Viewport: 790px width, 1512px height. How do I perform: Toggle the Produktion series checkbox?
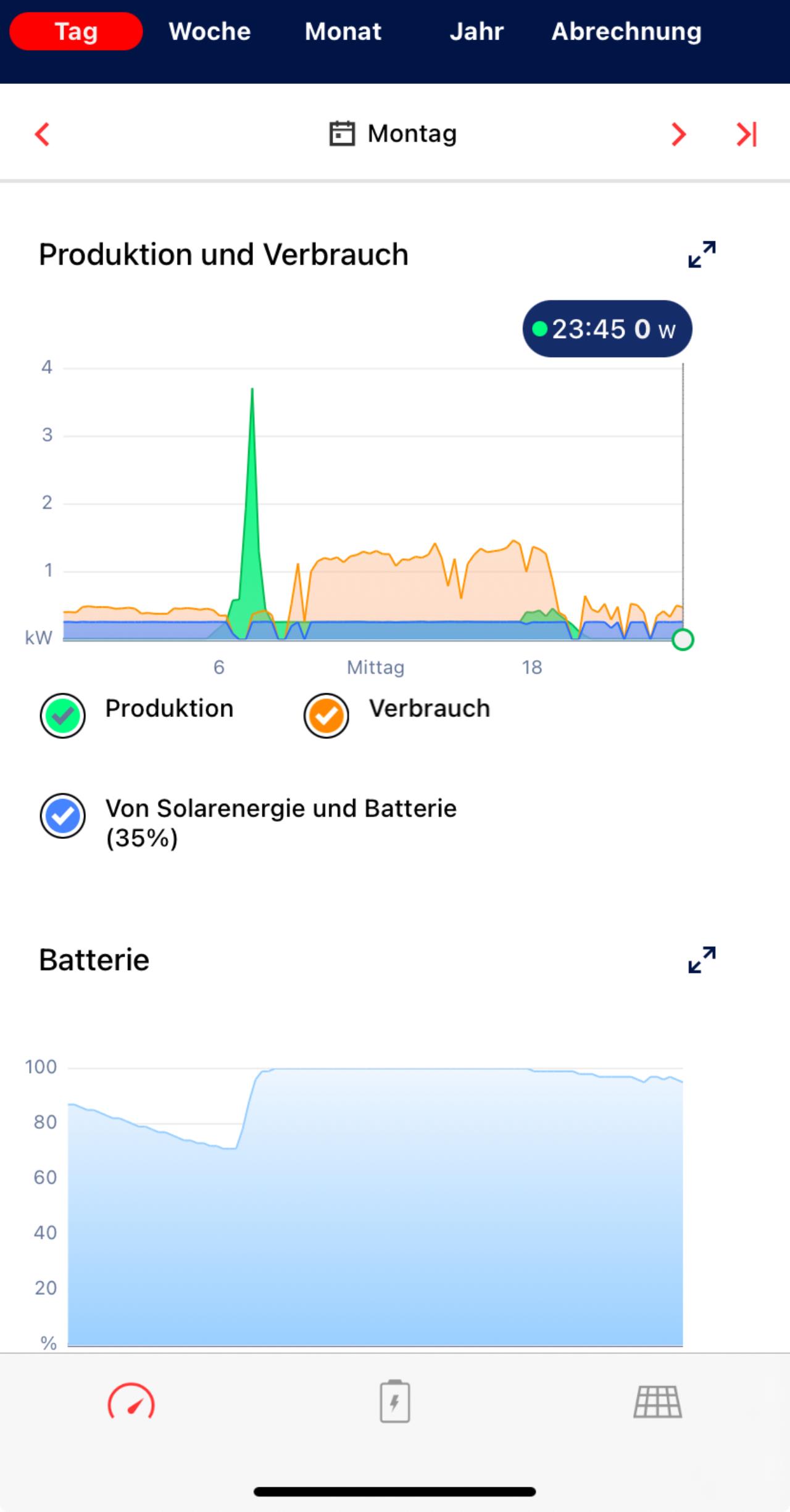tap(62, 716)
